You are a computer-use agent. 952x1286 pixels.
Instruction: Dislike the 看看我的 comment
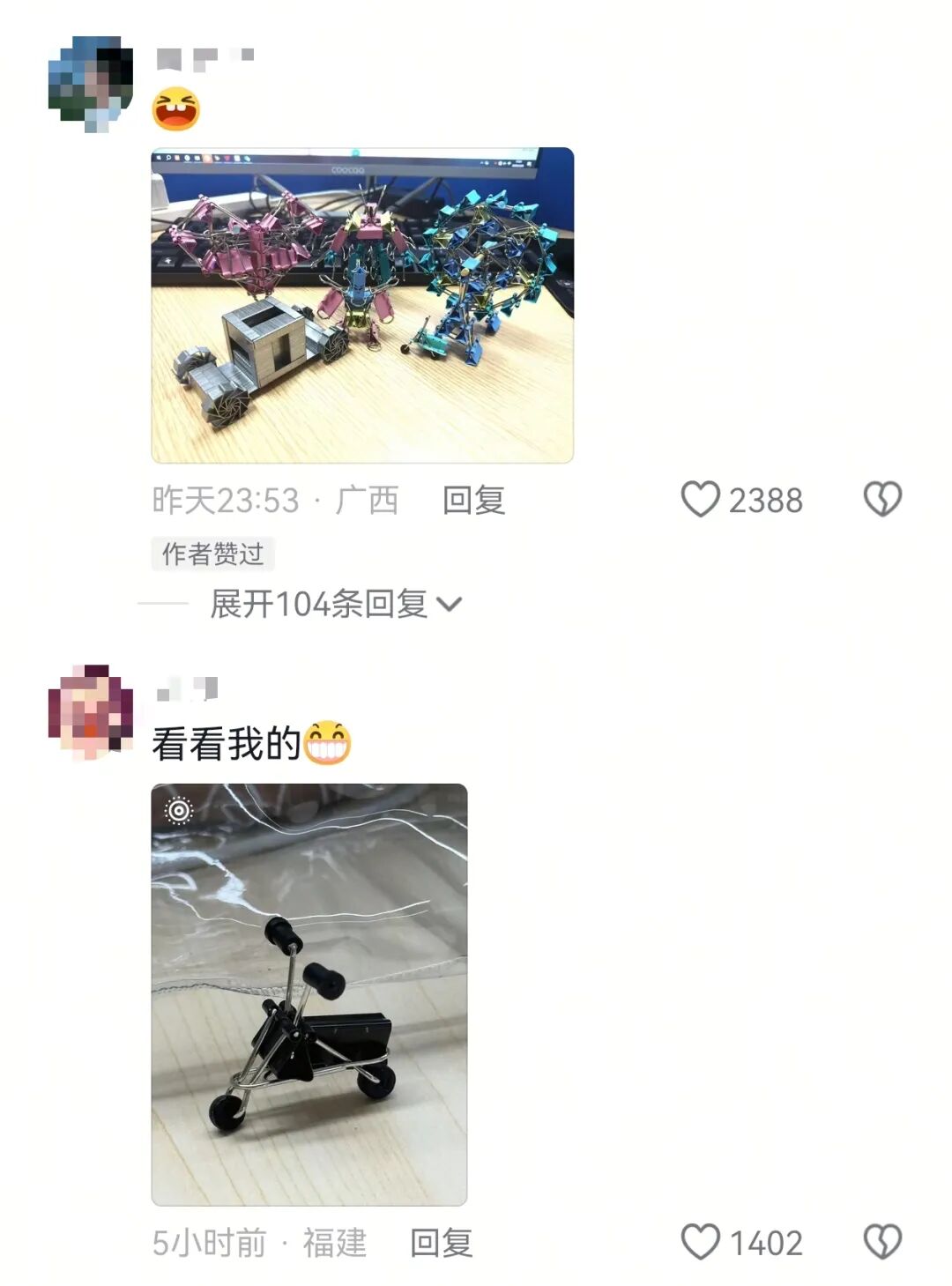point(881,1243)
